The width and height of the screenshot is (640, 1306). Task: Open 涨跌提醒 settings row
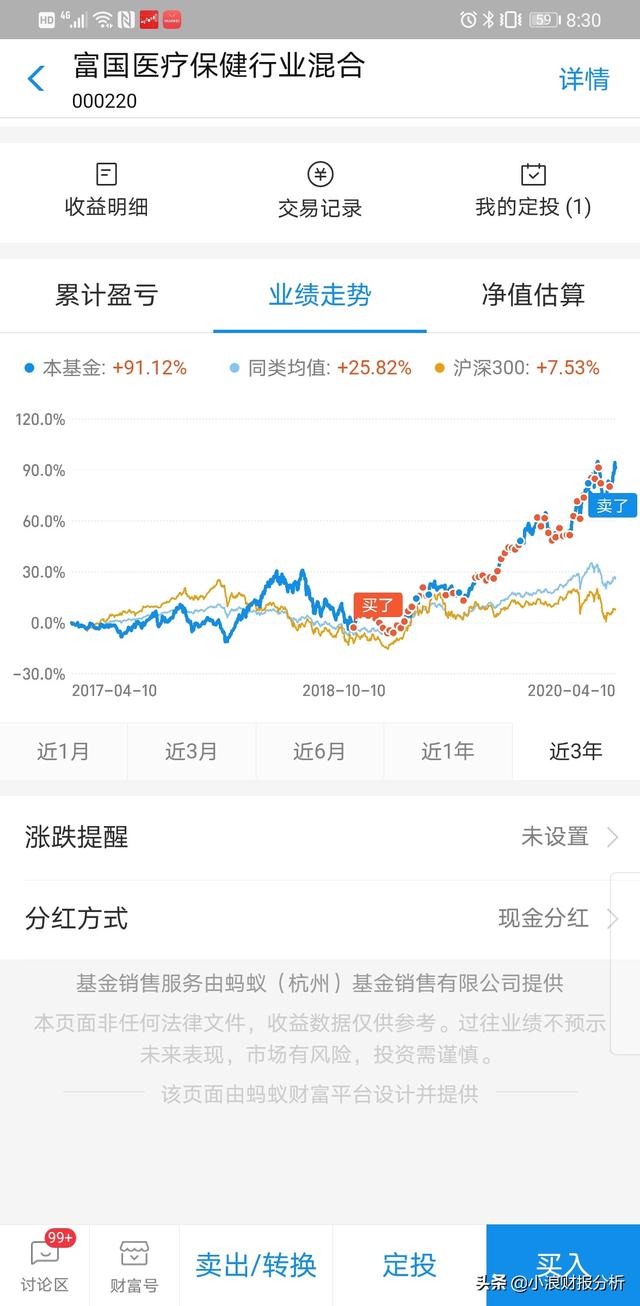pyautogui.click(x=320, y=837)
